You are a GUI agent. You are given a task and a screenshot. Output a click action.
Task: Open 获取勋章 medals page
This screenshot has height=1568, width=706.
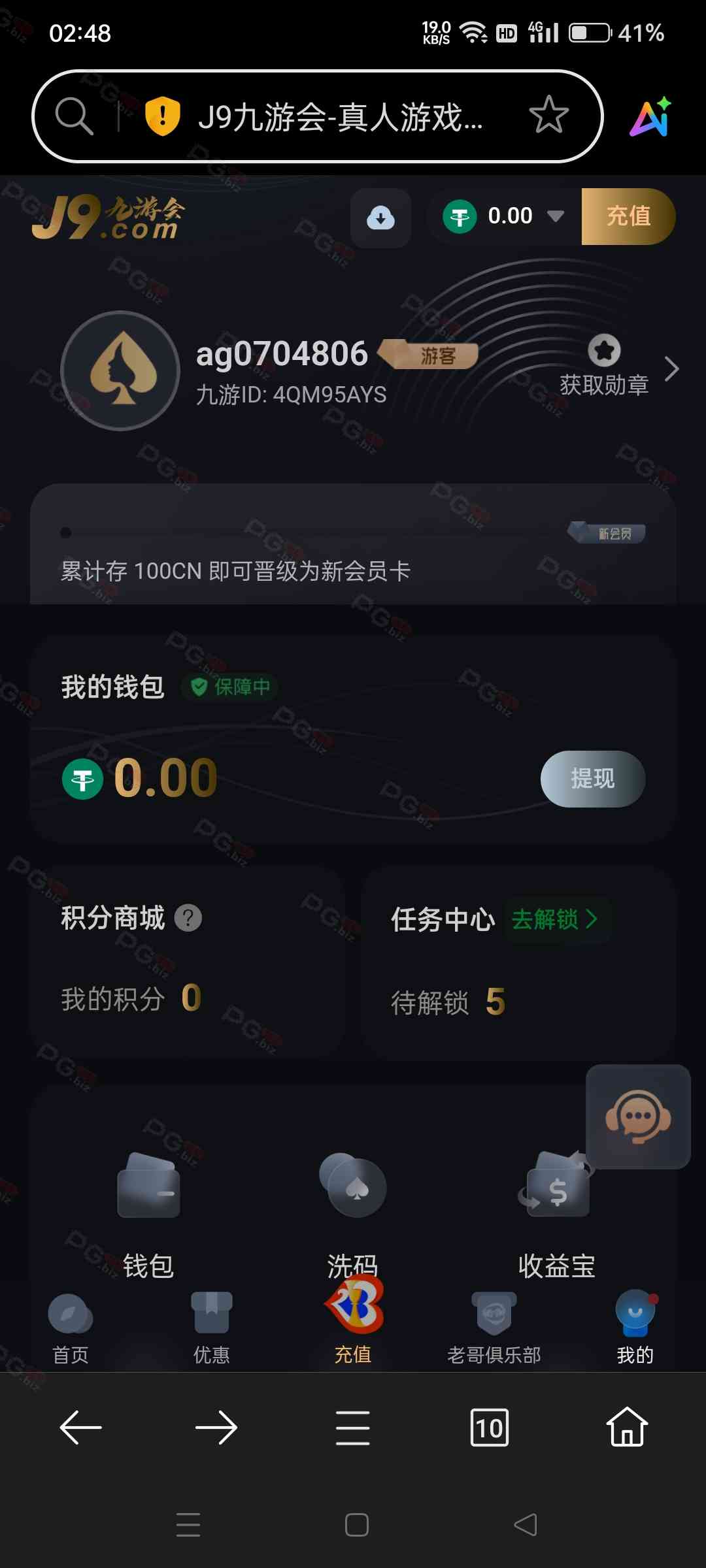click(605, 368)
